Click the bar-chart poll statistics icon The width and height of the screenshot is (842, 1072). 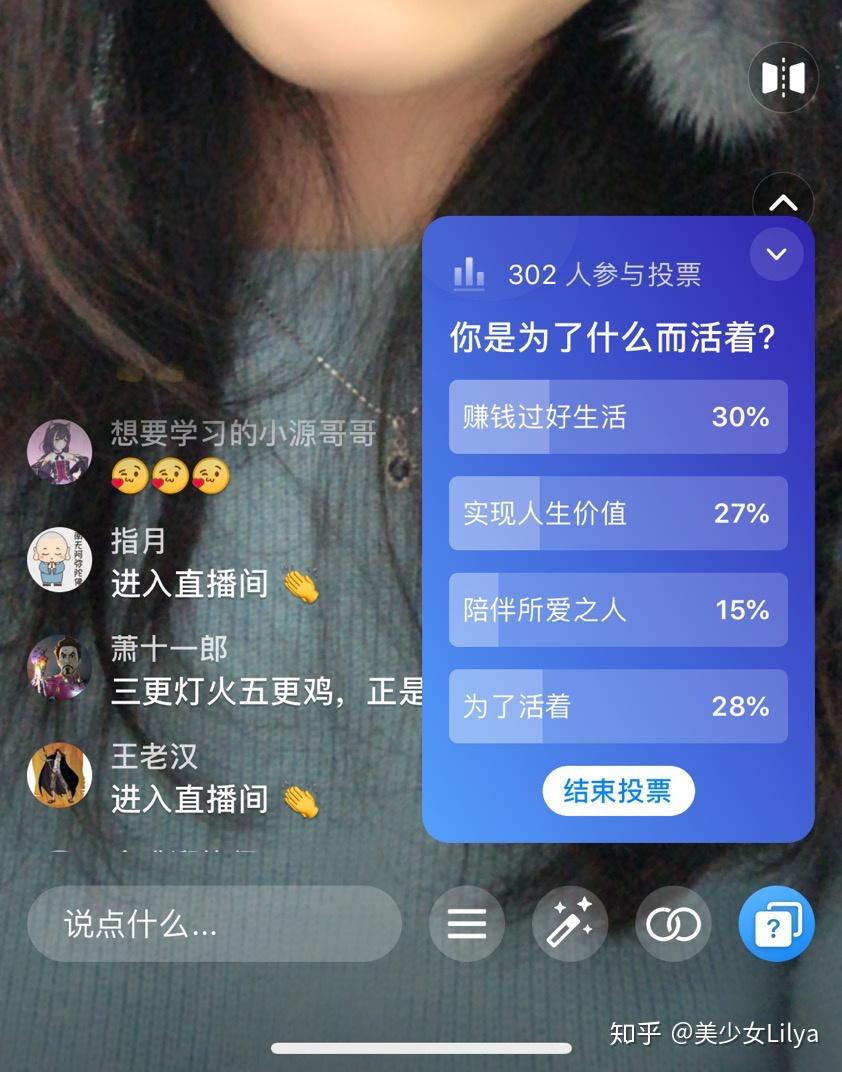pos(470,273)
